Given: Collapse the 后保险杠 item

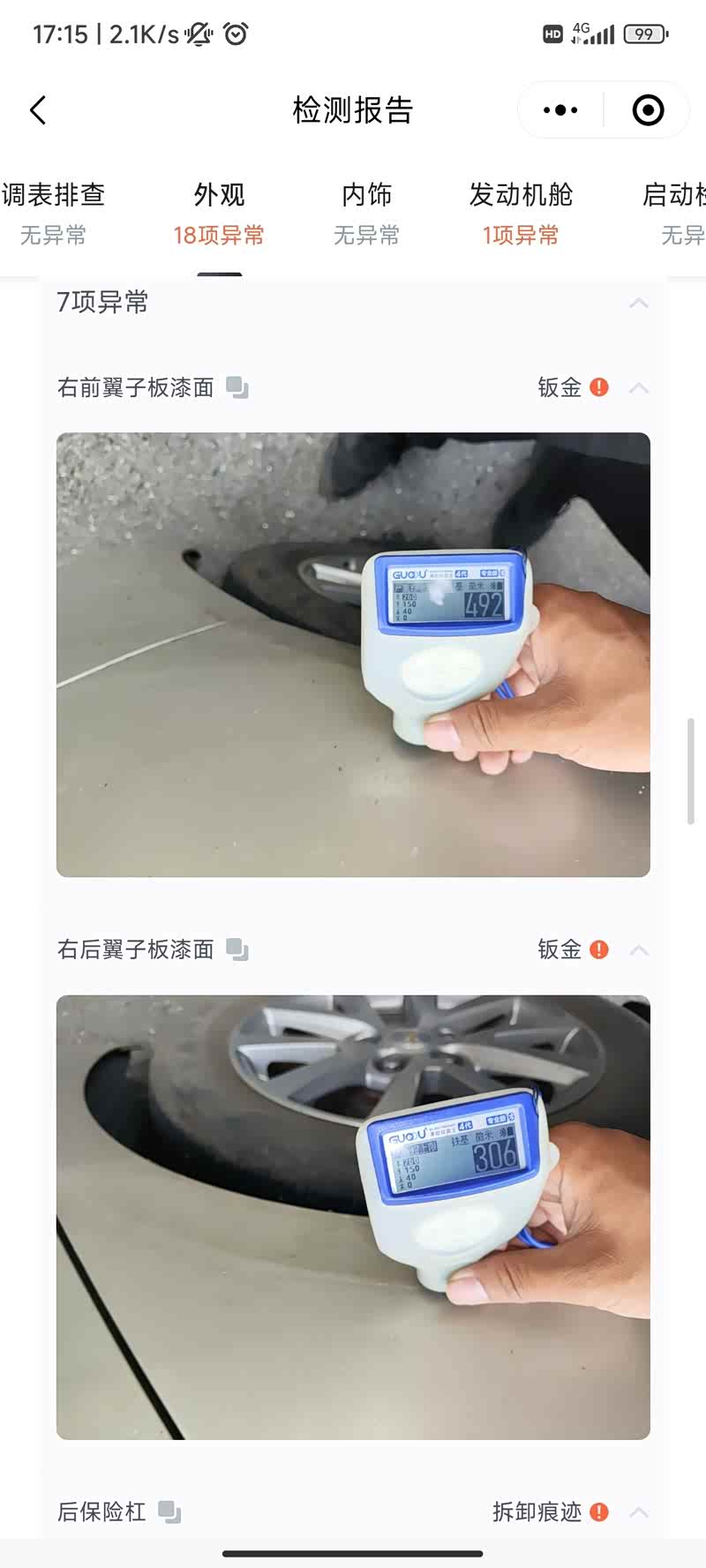Looking at the screenshot, I should tap(639, 1512).
